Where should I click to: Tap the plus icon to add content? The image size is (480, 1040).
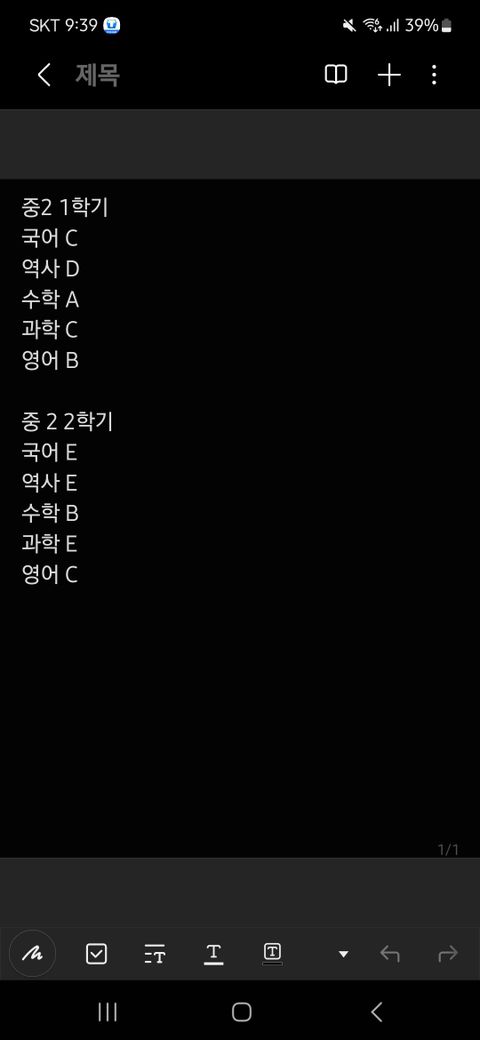click(389, 75)
